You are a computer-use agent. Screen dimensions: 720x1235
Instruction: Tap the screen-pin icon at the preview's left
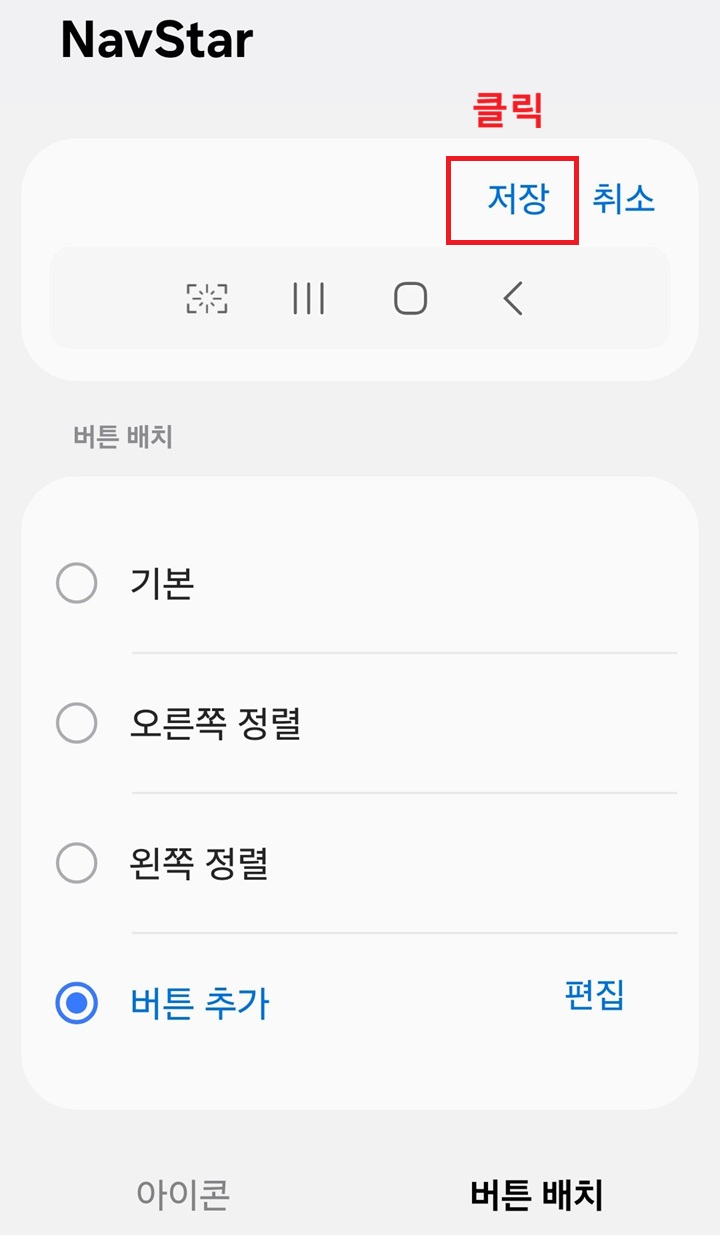[x=205, y=298]
